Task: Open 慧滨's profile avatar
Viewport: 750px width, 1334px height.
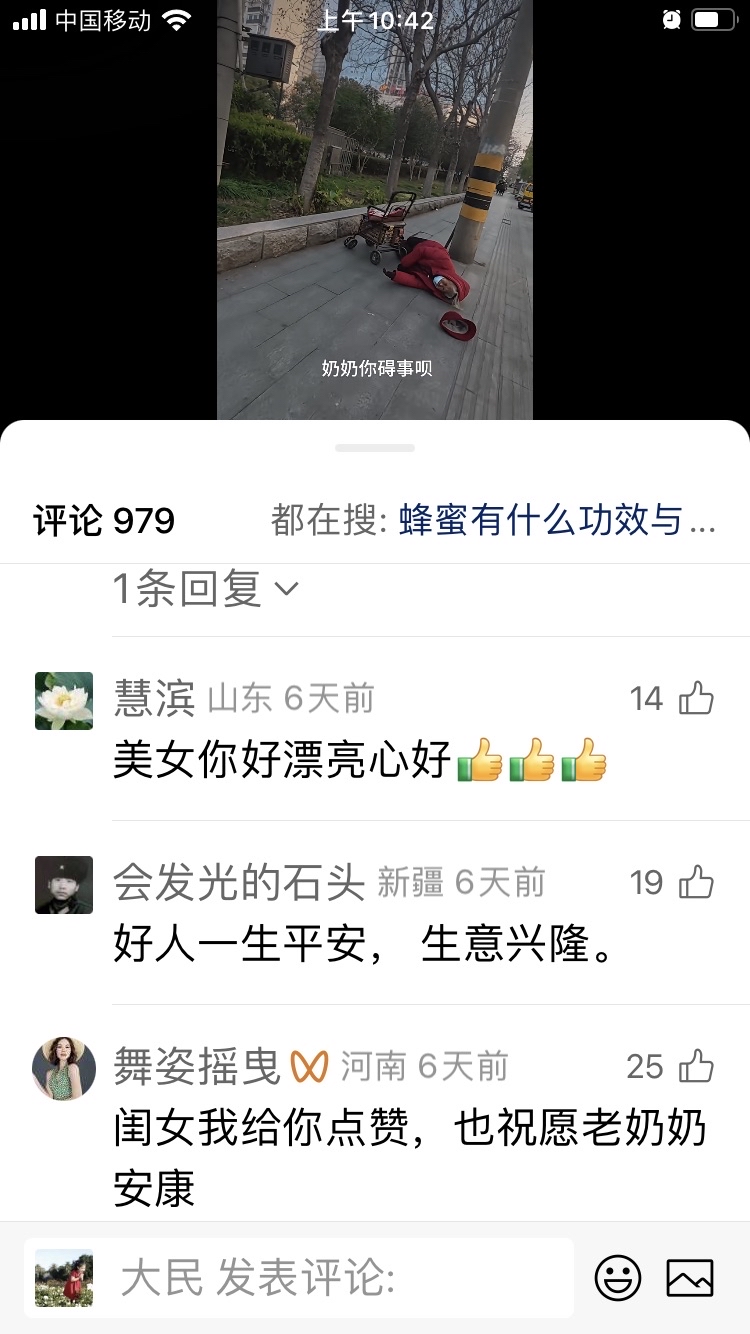Action: [64, 700]
